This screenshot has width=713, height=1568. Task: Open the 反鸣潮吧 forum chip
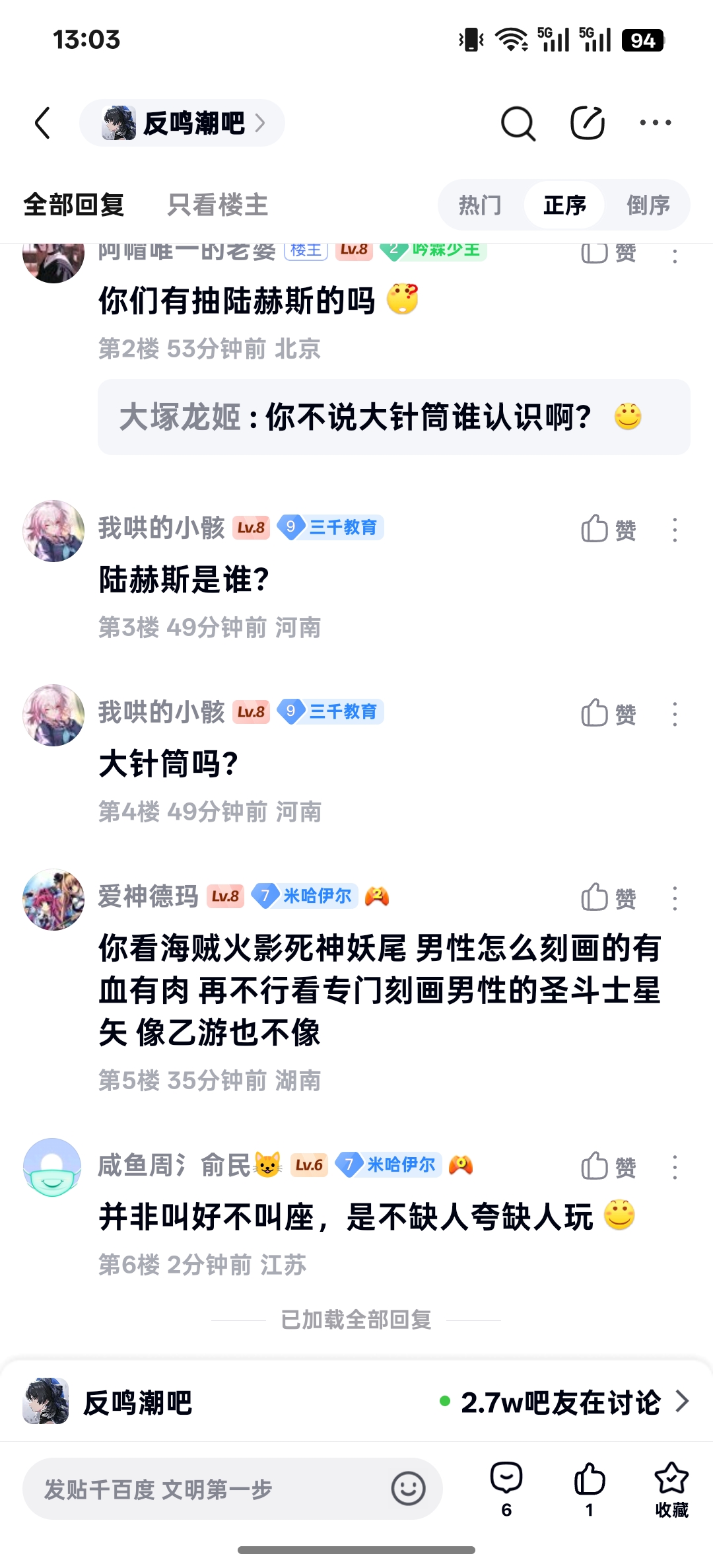(182, 123)
